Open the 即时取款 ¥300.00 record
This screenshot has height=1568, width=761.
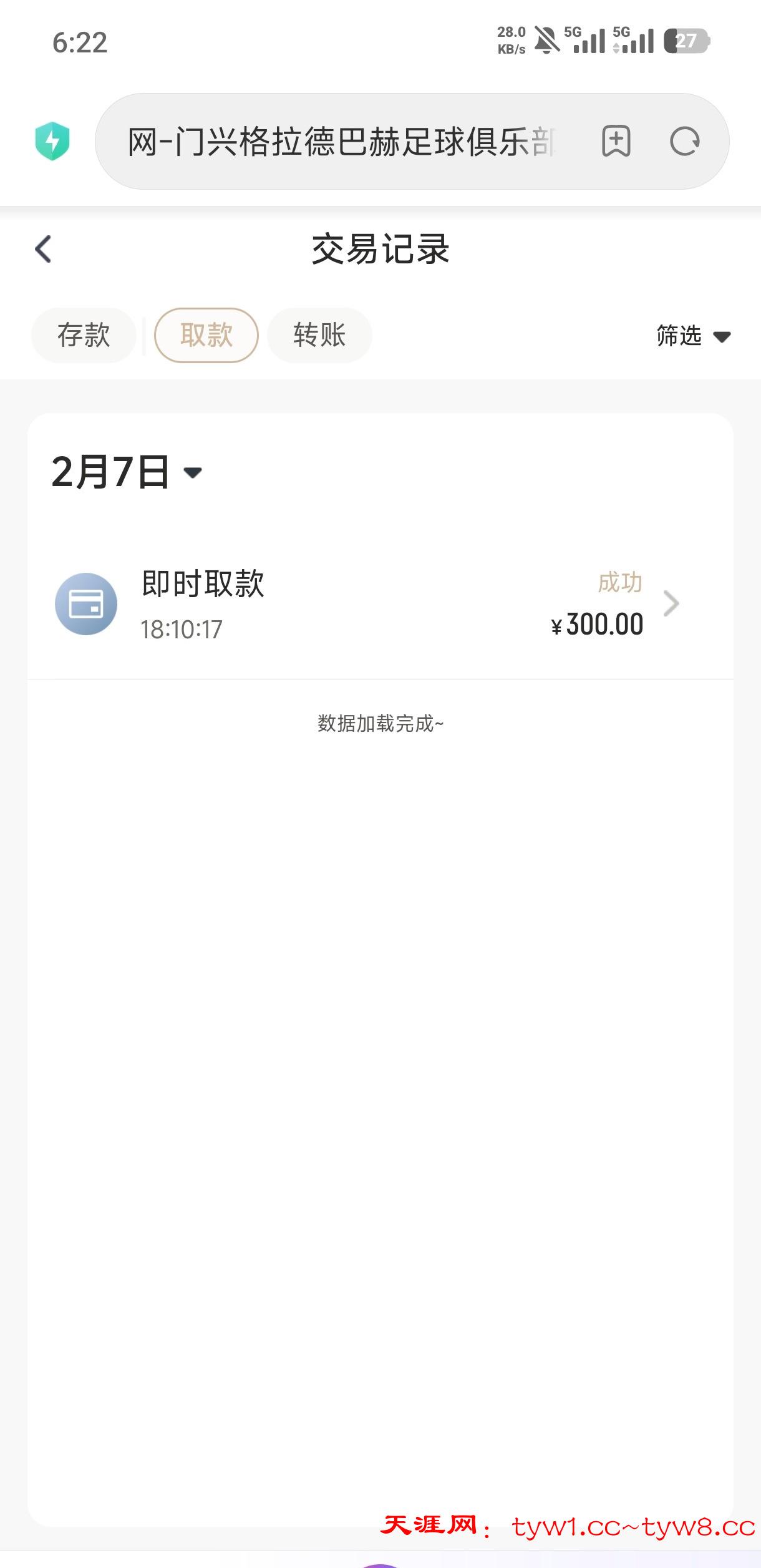pos(380,604)
